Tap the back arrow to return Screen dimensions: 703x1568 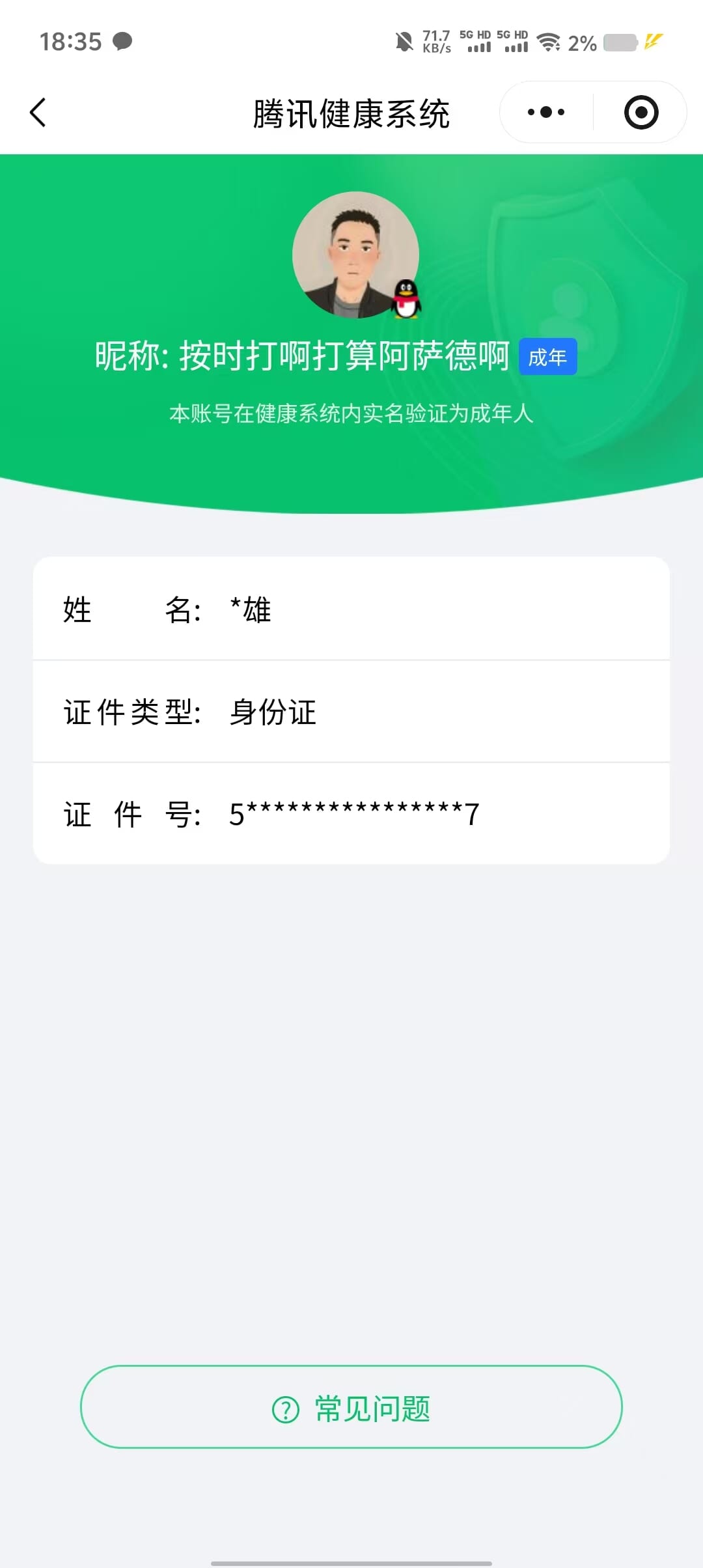(38, 111)
